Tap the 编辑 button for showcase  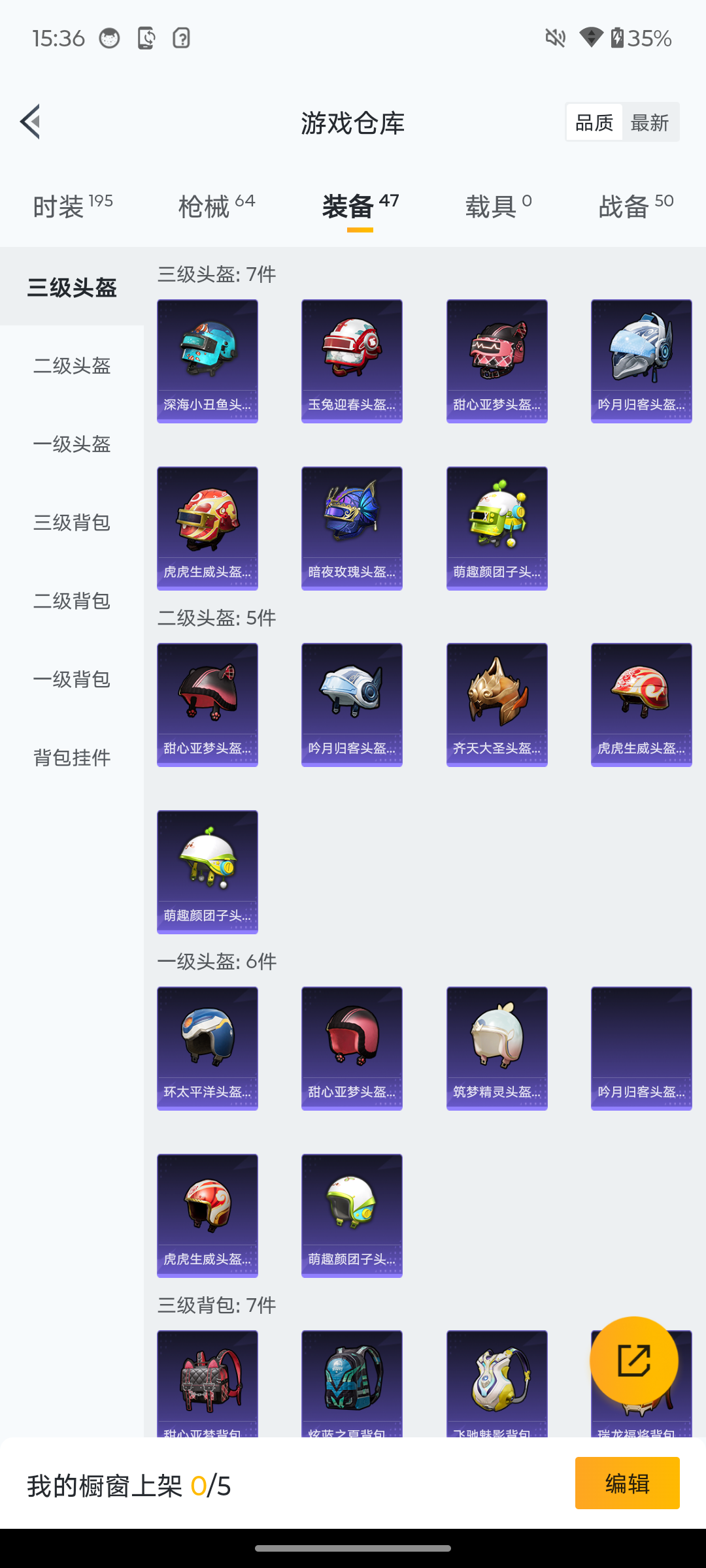pyautogui.click(x=627, y=1483)
